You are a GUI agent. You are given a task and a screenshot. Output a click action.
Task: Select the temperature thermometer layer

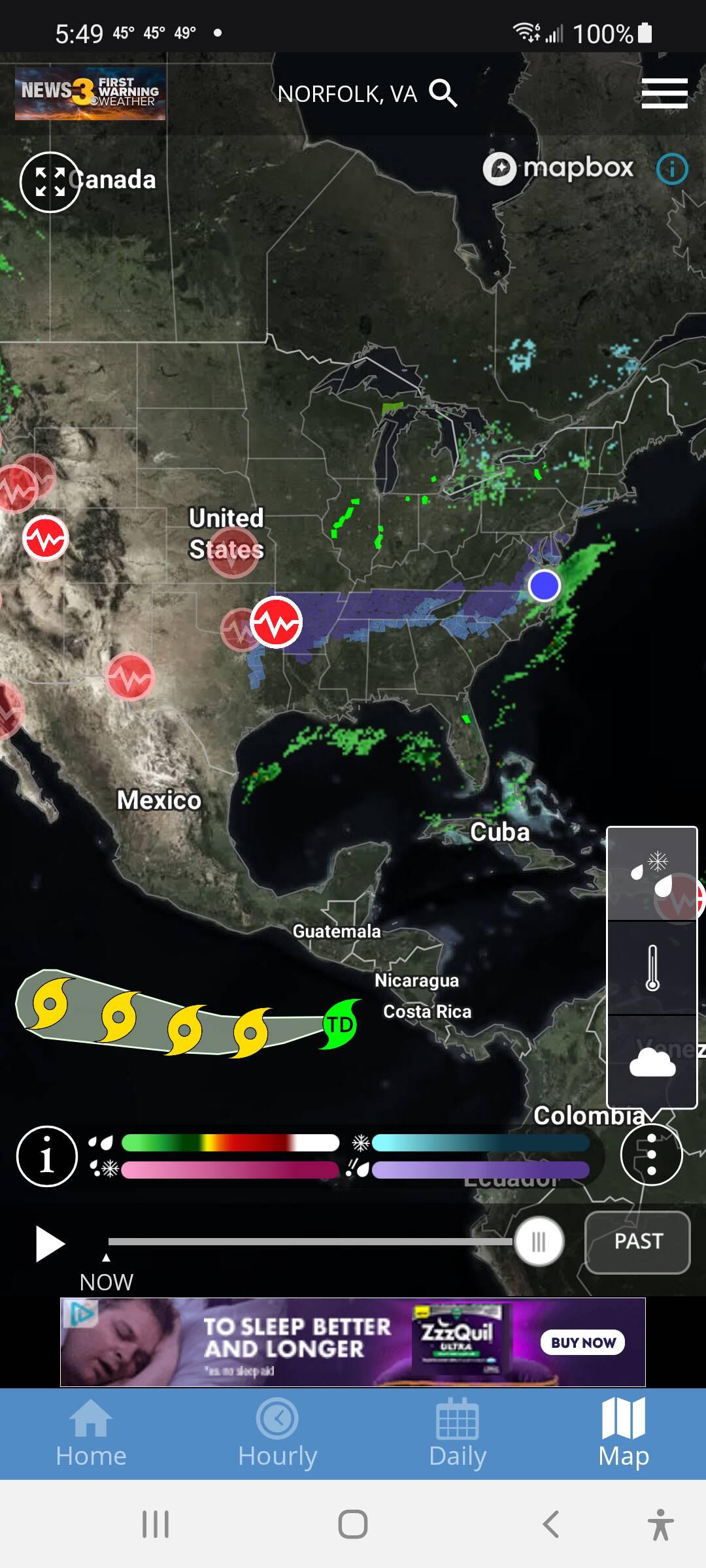click(652, 968)
